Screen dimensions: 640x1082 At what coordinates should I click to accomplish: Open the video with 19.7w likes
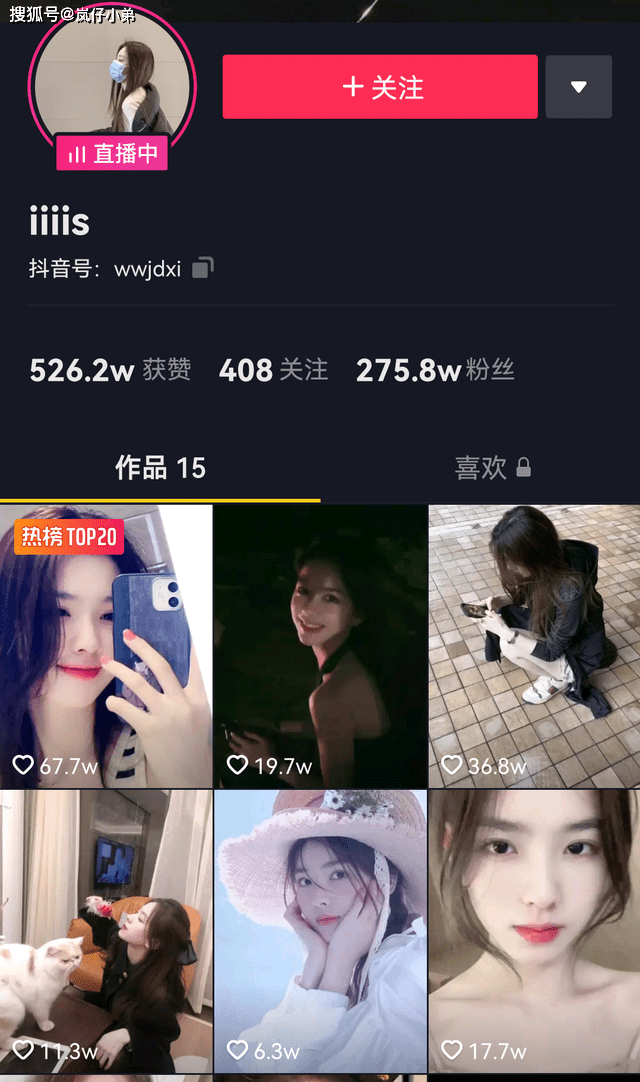[320, 647]
